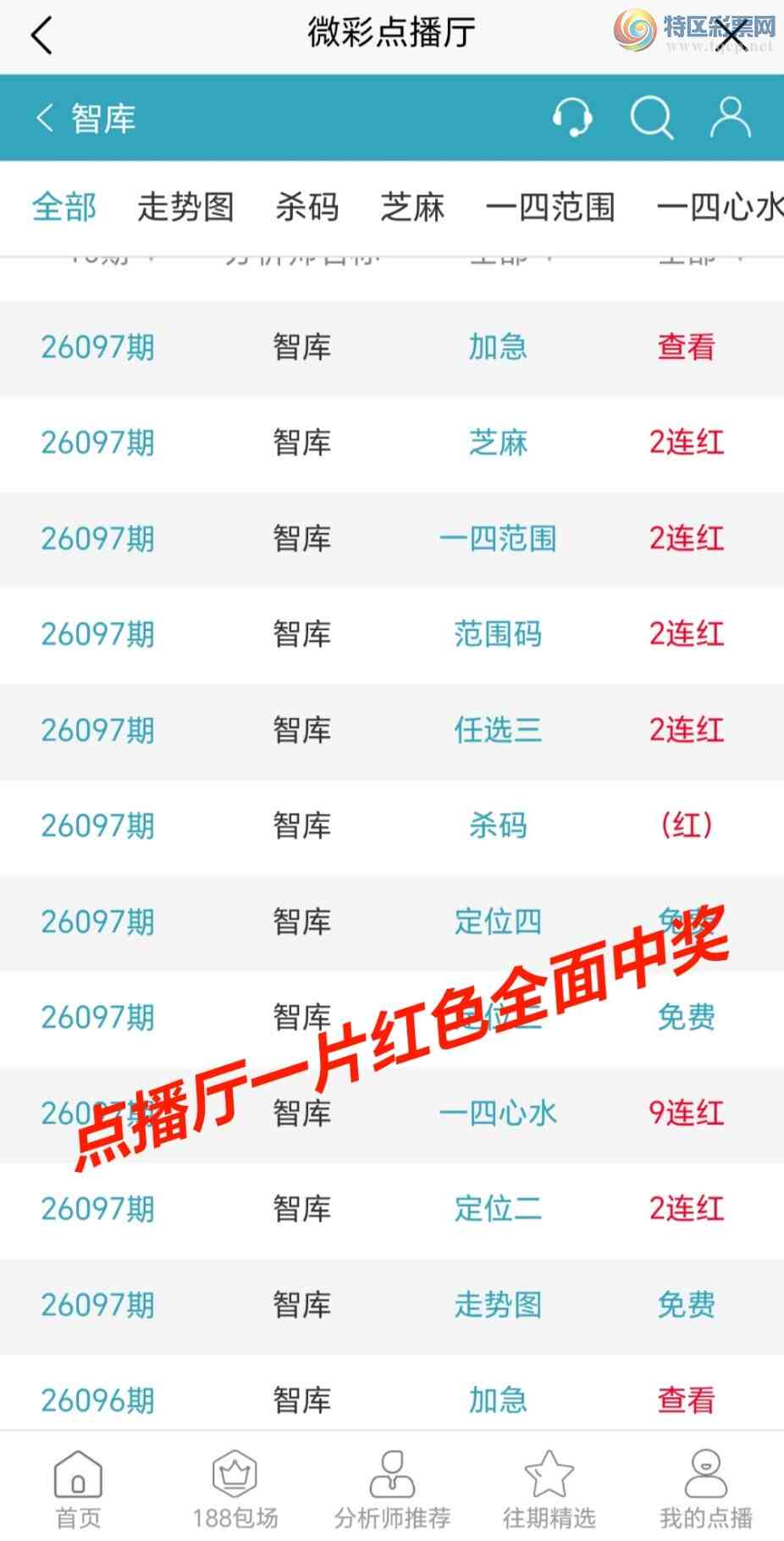Open the 26097期 范围码 row
Screen dimensions: 784x1541
pos(497,634)
